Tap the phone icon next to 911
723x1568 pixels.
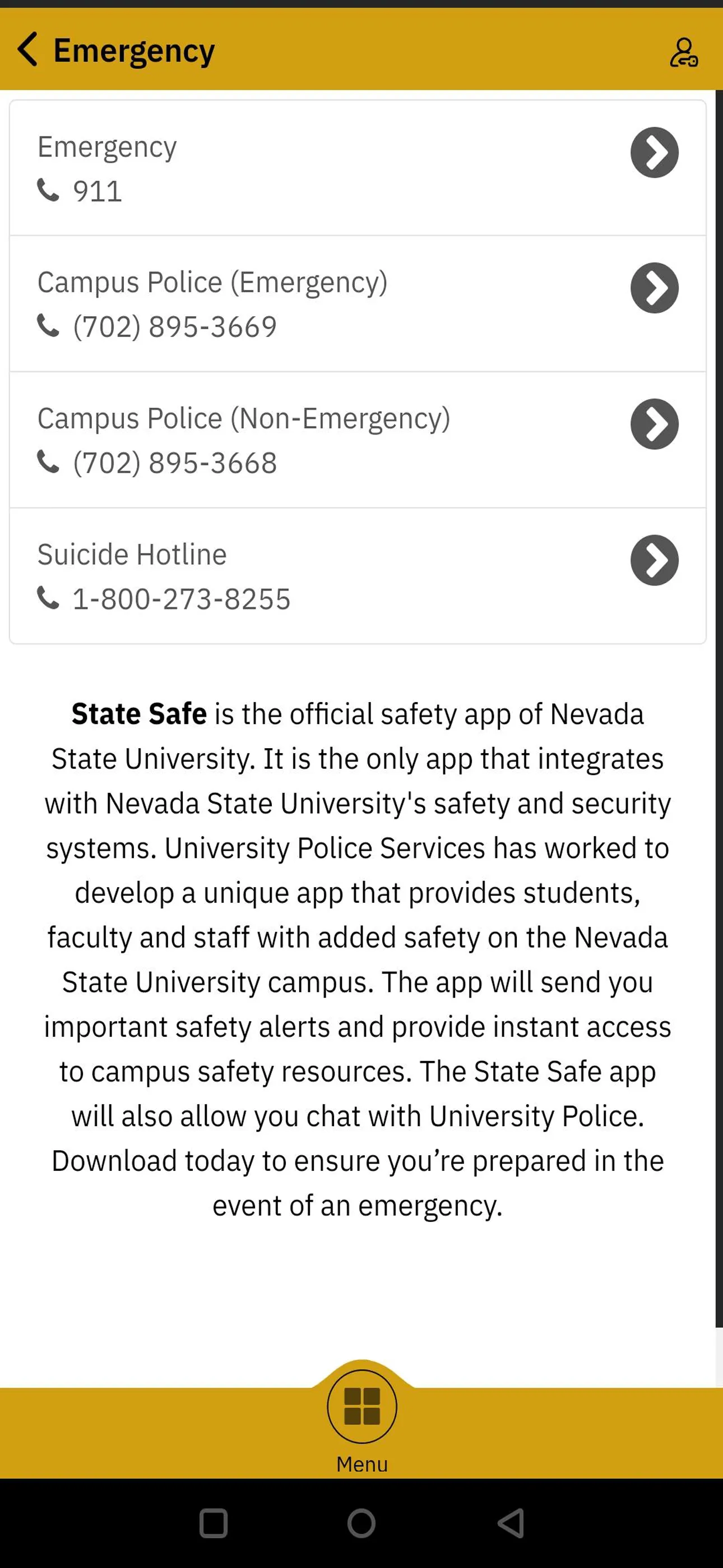(x=50, y=191)
